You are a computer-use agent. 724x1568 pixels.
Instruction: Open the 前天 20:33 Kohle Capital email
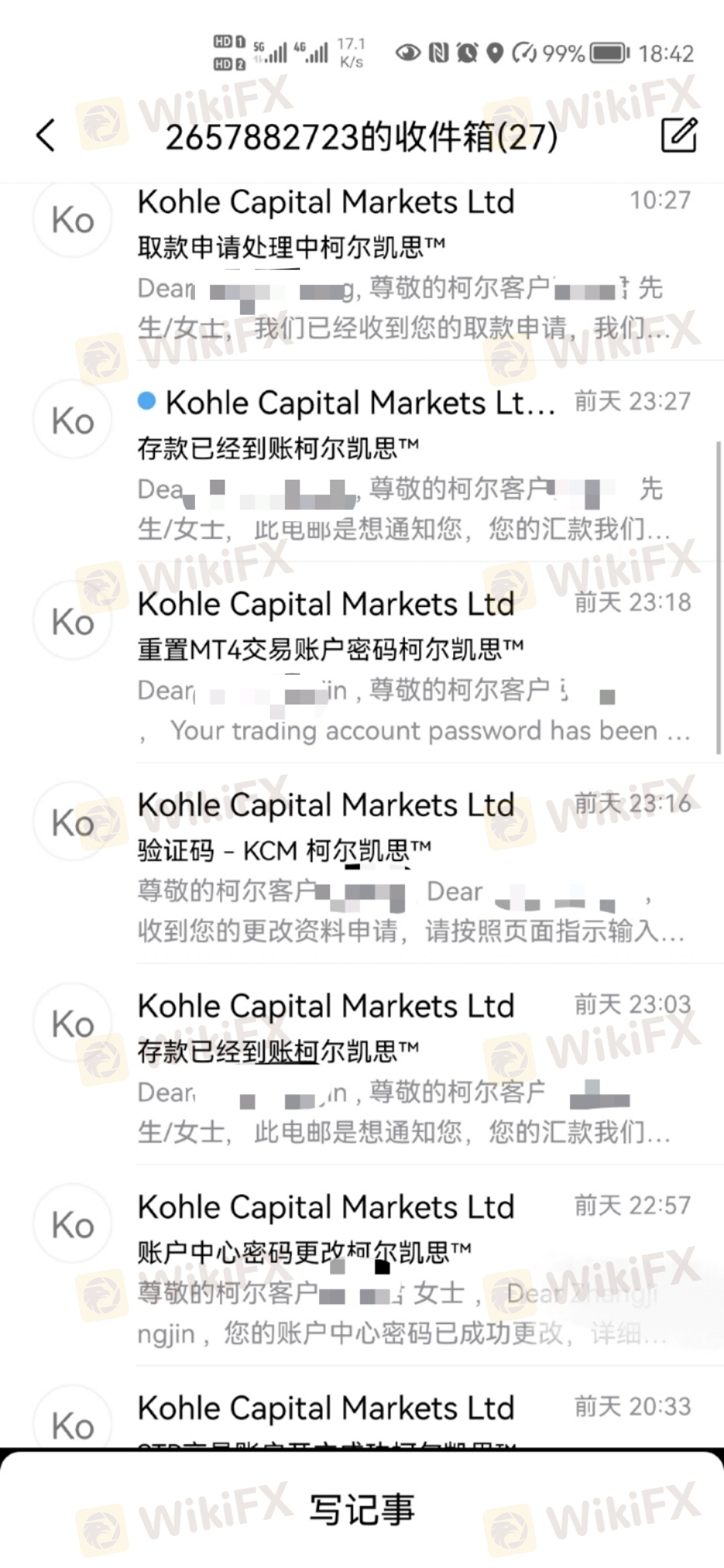tap(402, 1414)
